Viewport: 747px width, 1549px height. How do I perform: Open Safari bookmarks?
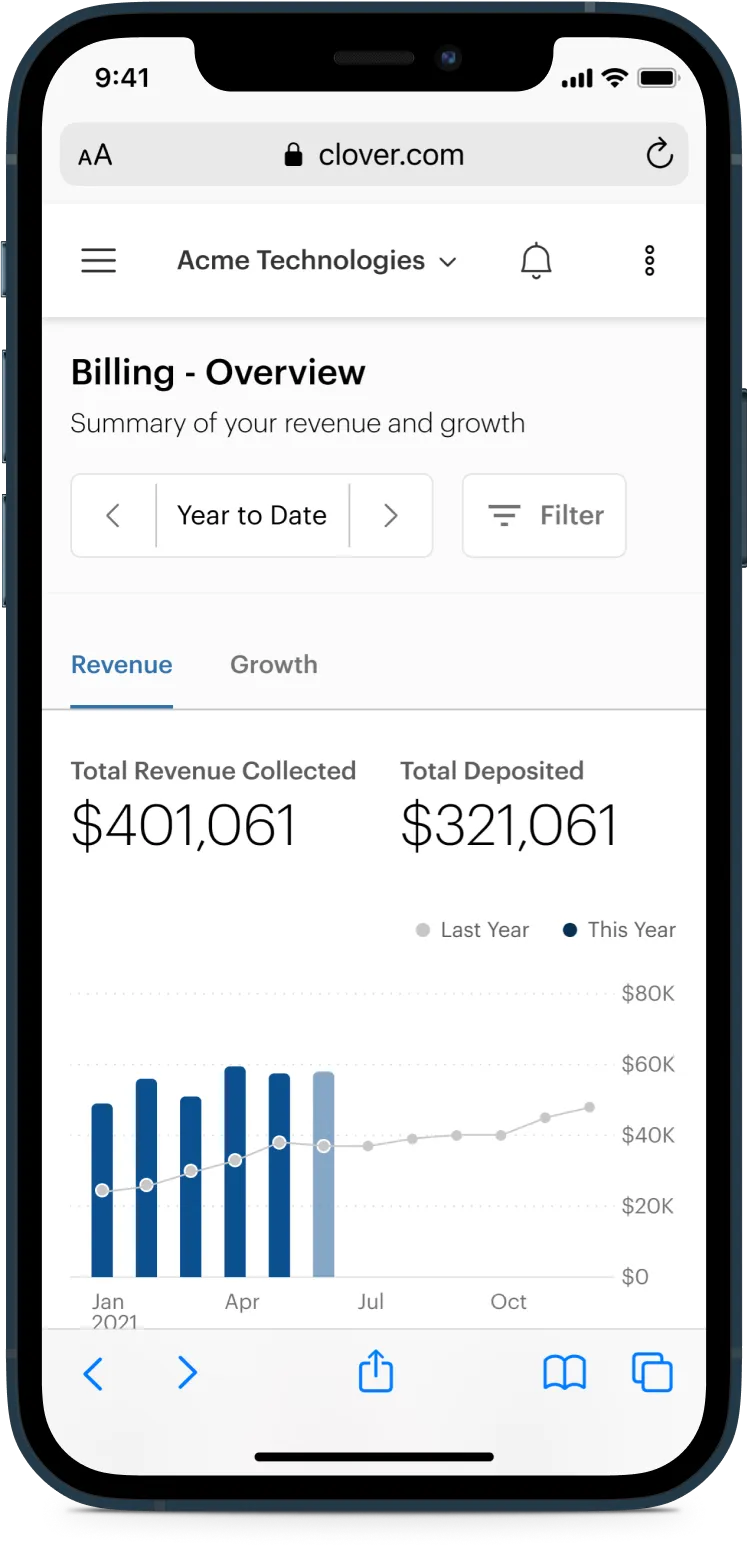[565, 1373]
